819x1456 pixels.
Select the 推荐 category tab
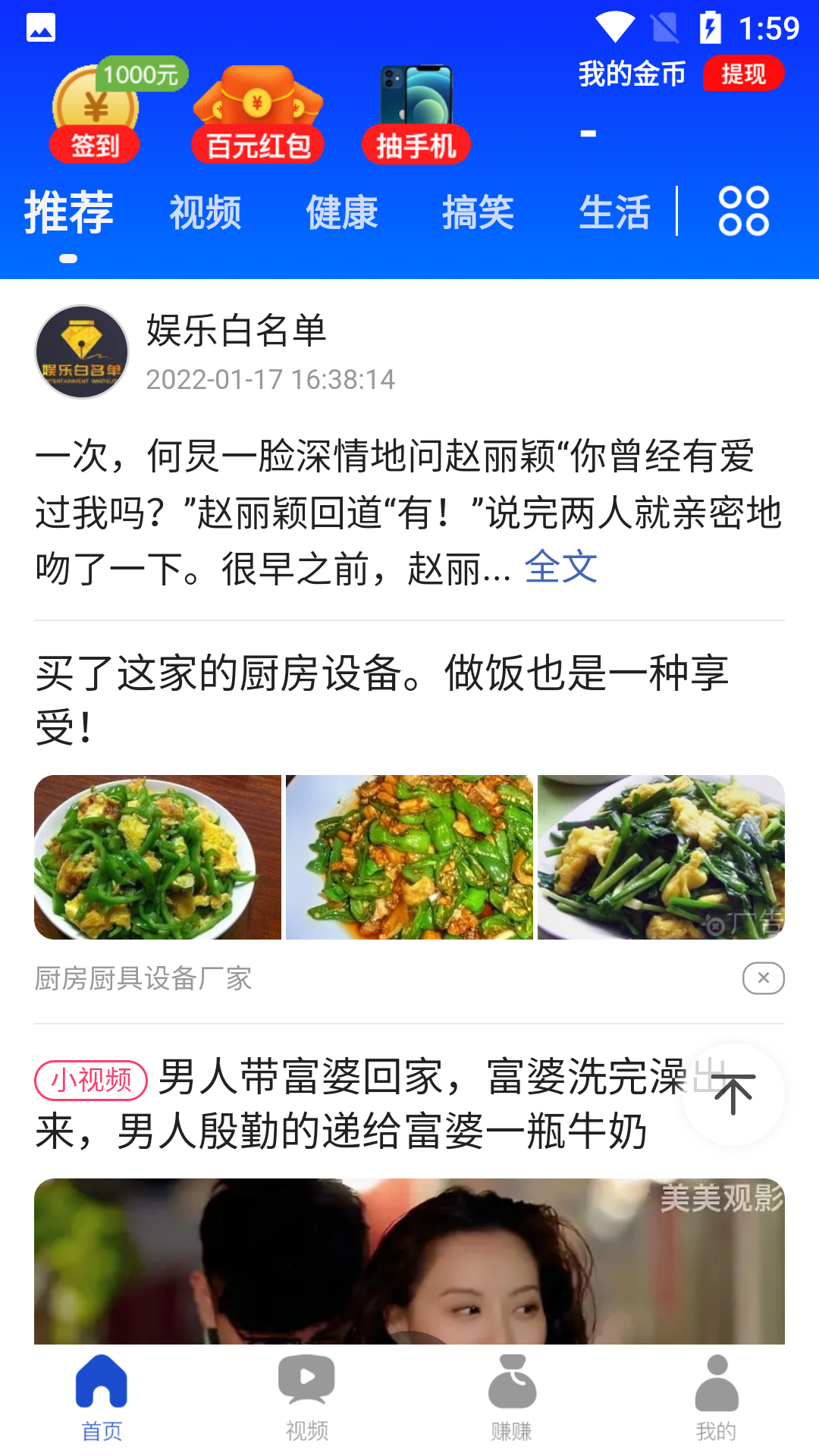tap(69, 212)
